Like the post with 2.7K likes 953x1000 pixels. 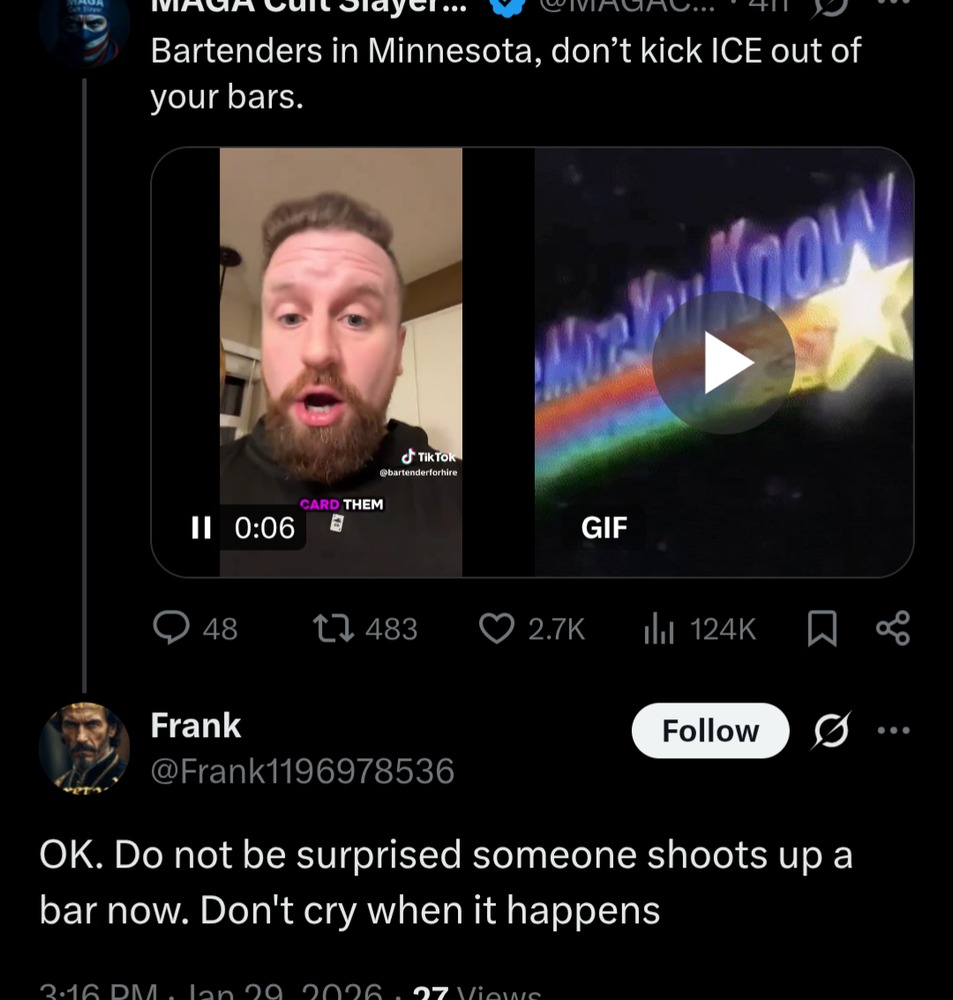point(497,628)
